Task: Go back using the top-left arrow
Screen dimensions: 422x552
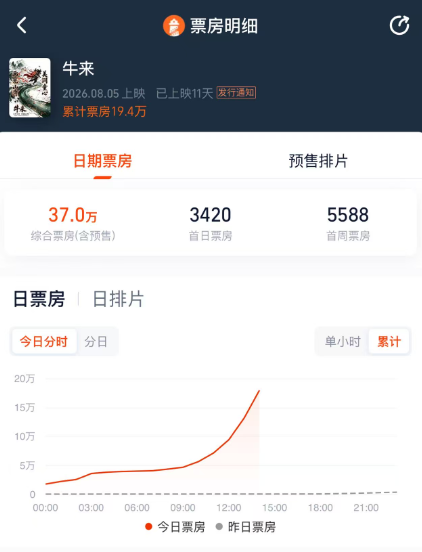Action: 22,25
